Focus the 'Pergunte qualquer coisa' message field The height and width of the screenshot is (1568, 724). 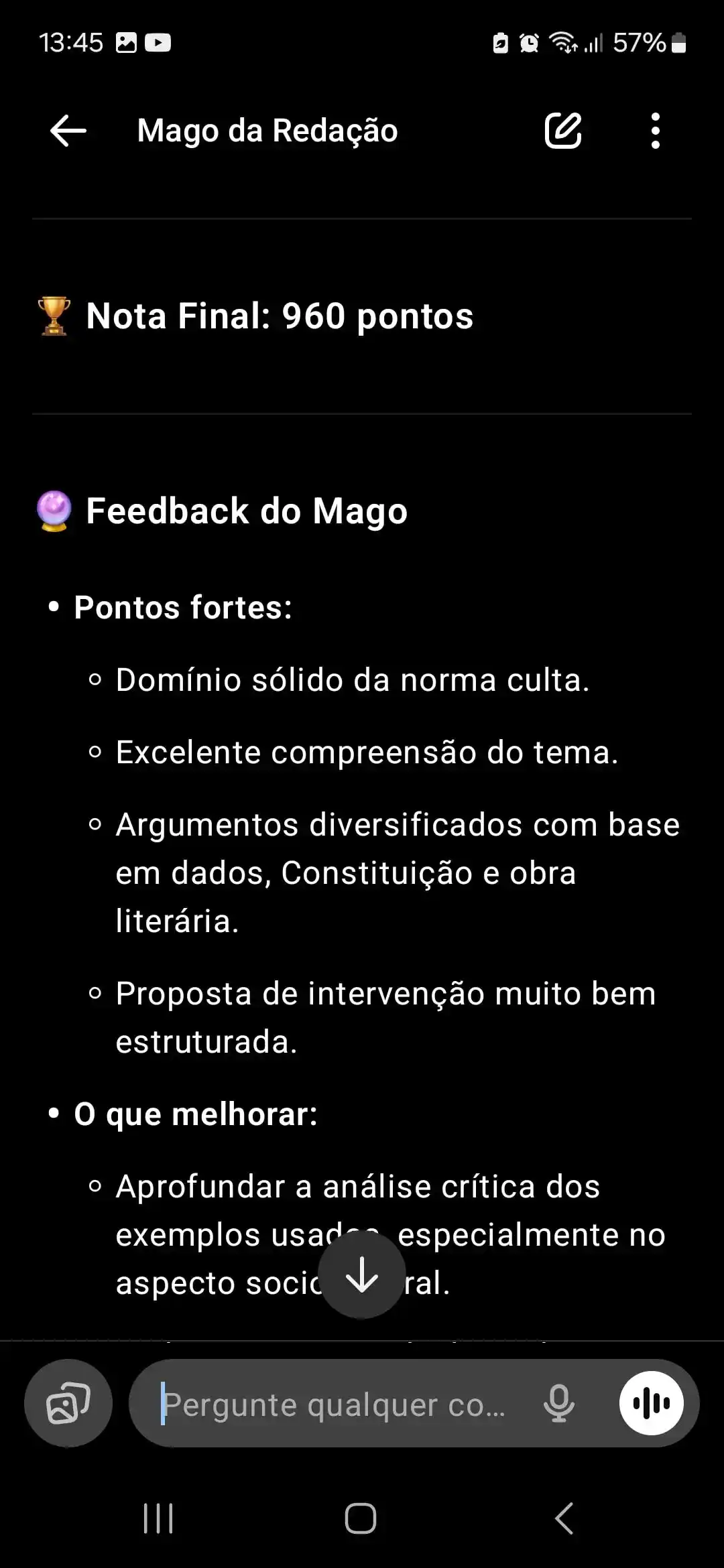coord(335,1404)
